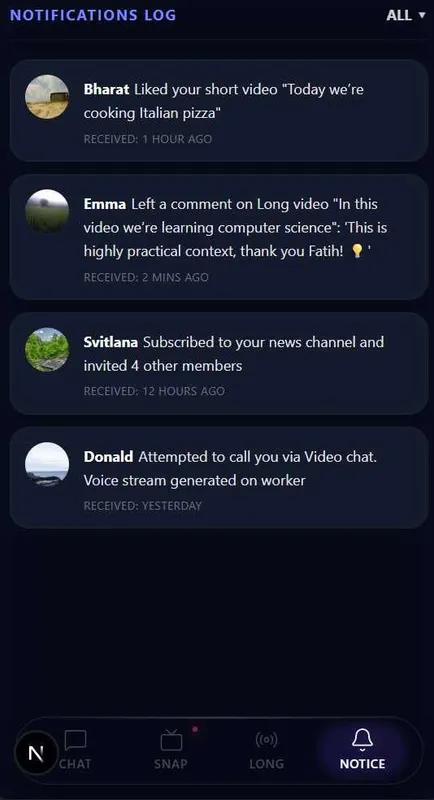Switch to the Chat tab
Screen dimensions: 434x800
[x=75, y=750]
